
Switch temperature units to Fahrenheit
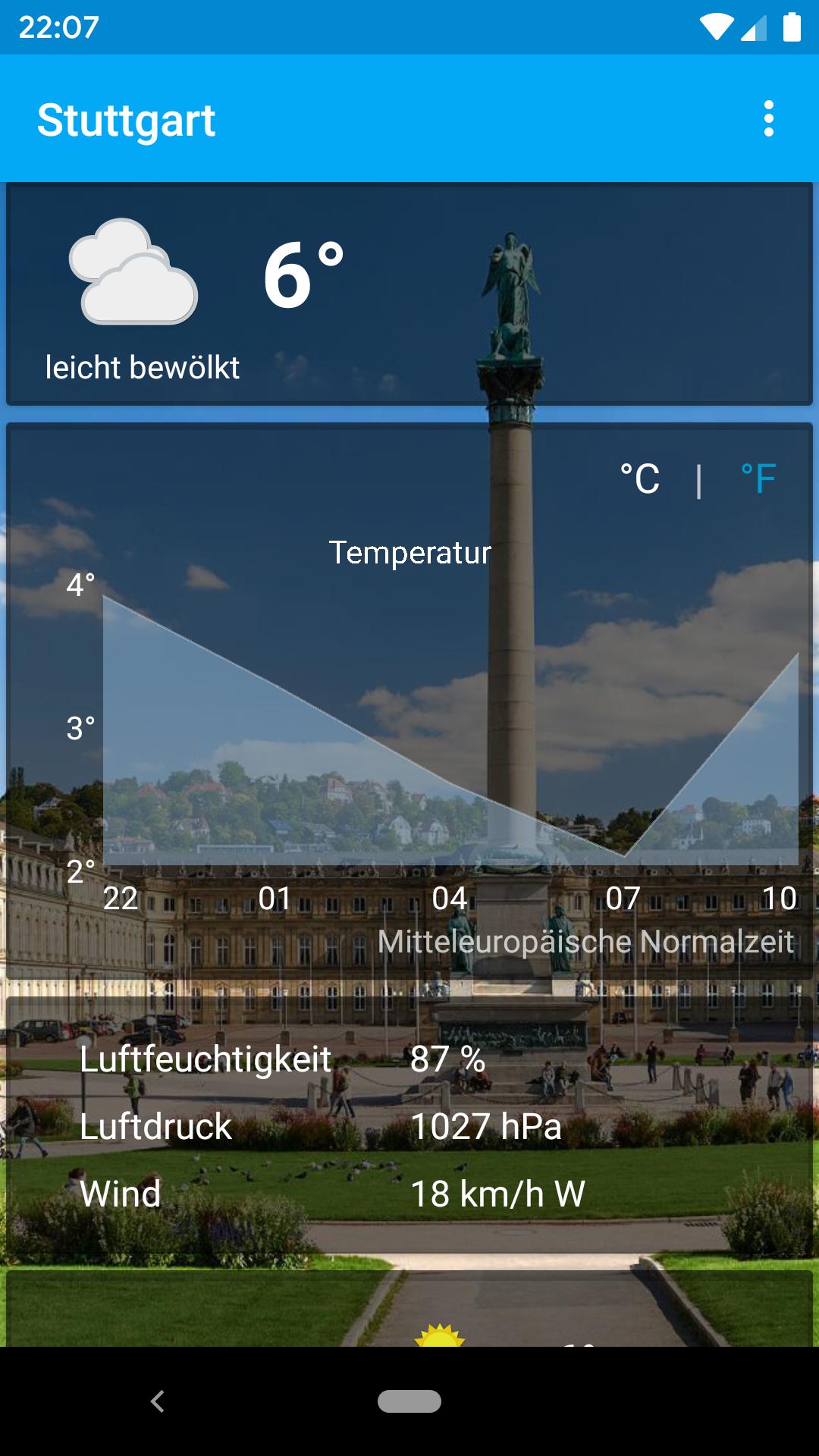[758, 479]
